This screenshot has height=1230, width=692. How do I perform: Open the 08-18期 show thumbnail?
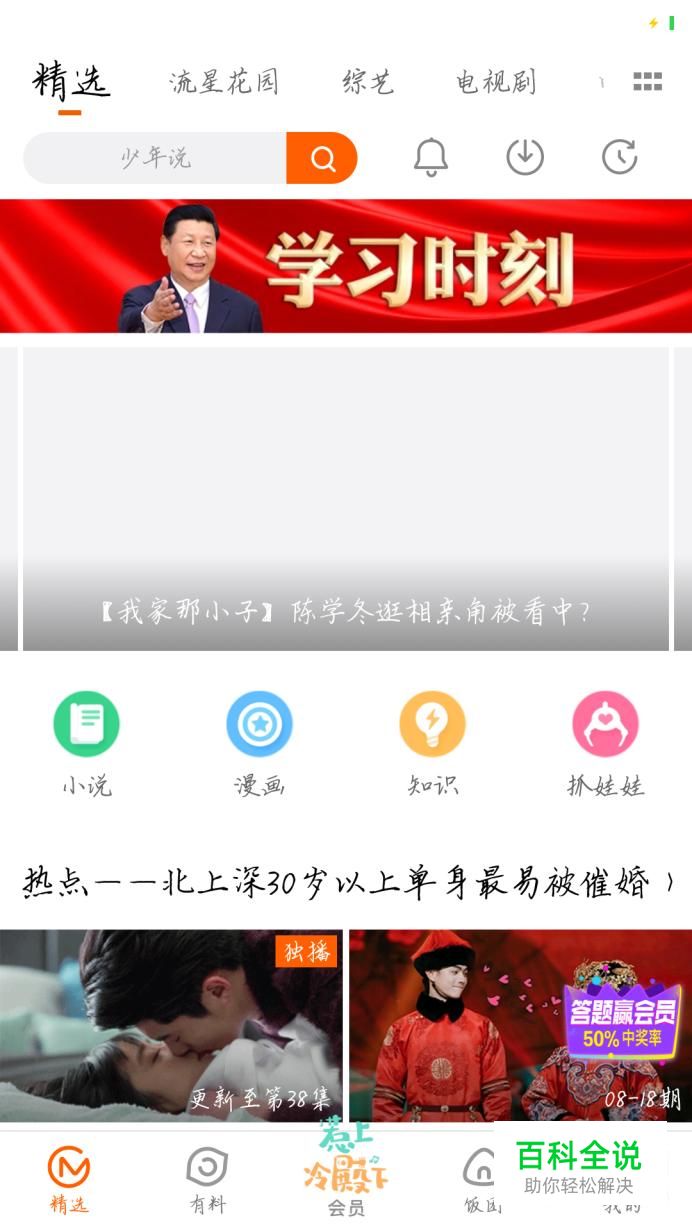click(520, 1025)
